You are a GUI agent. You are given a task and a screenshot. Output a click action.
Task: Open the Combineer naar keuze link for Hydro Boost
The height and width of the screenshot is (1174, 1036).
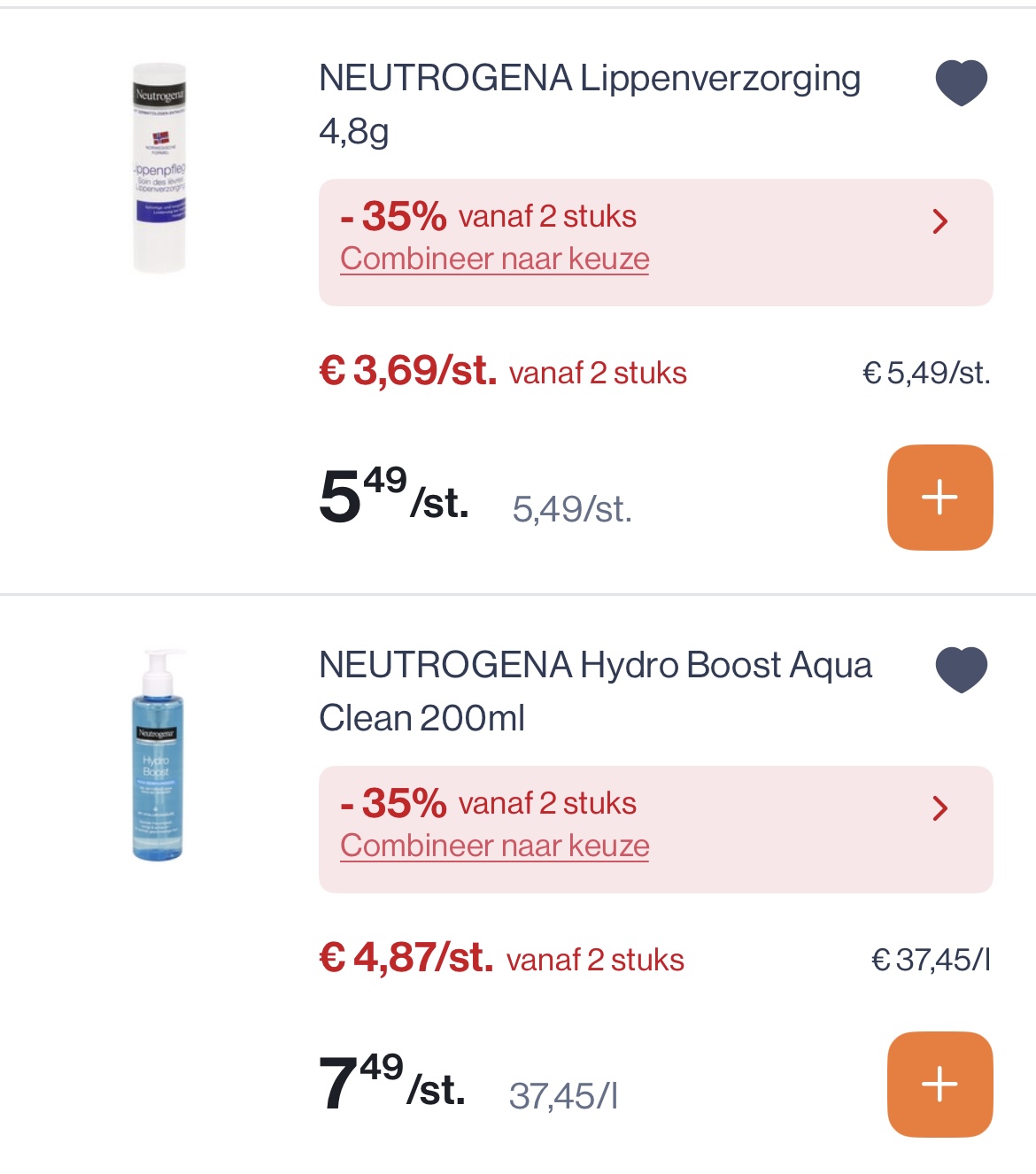tap(493, 845)
